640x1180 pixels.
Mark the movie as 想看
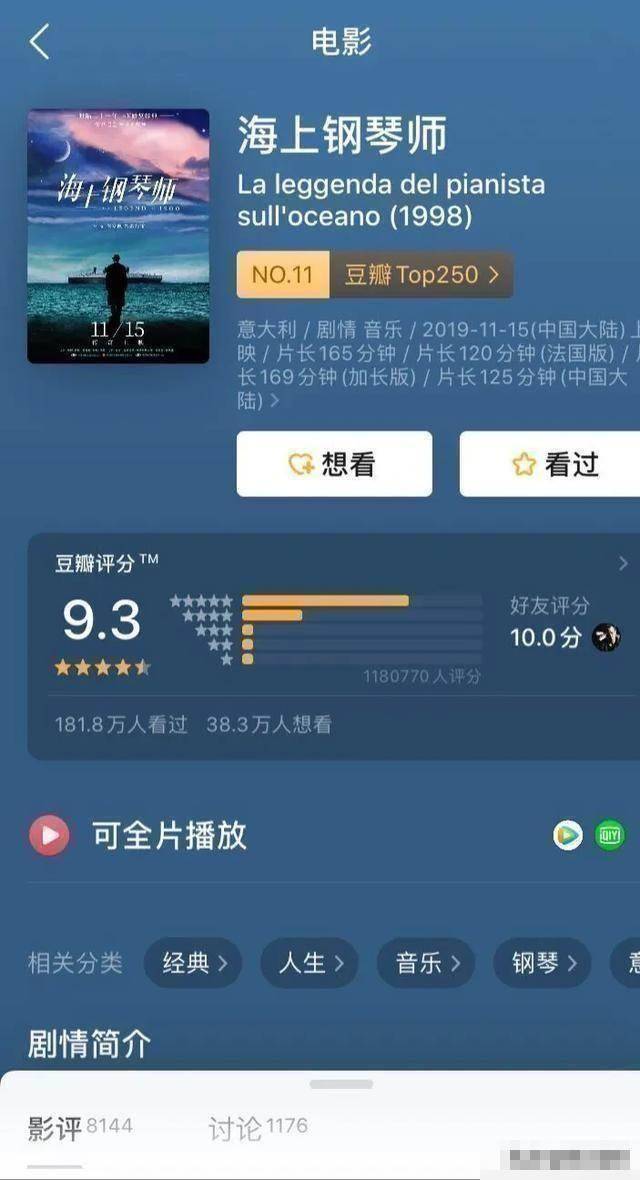point(334,464)
